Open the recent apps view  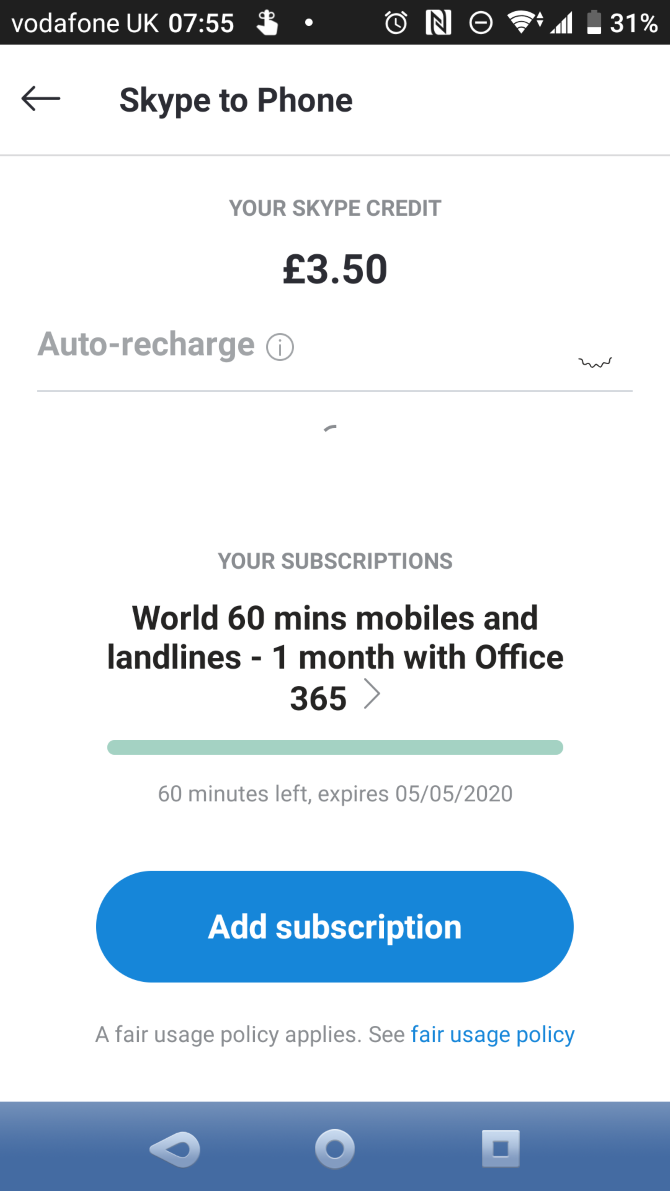500,1148
